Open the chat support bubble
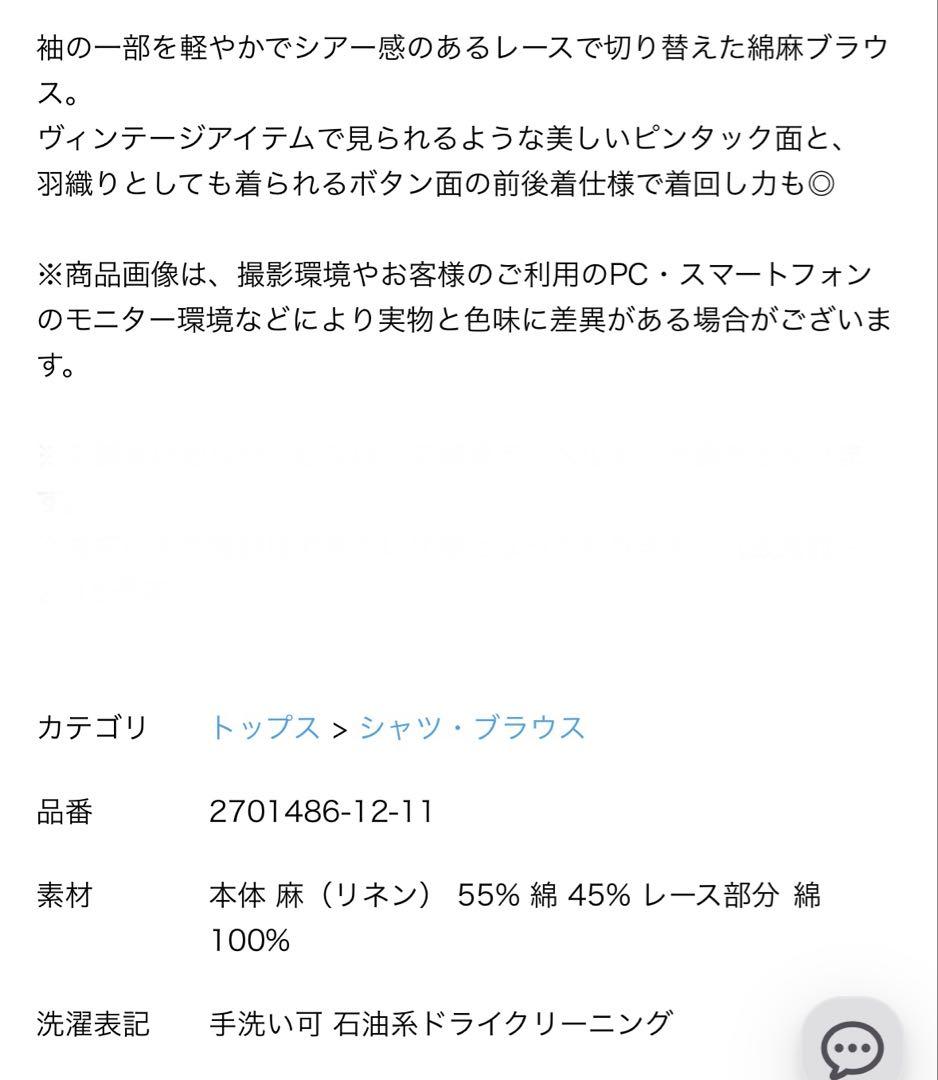This screenshot has height=1080, width=938. [x=852, y=1047]
